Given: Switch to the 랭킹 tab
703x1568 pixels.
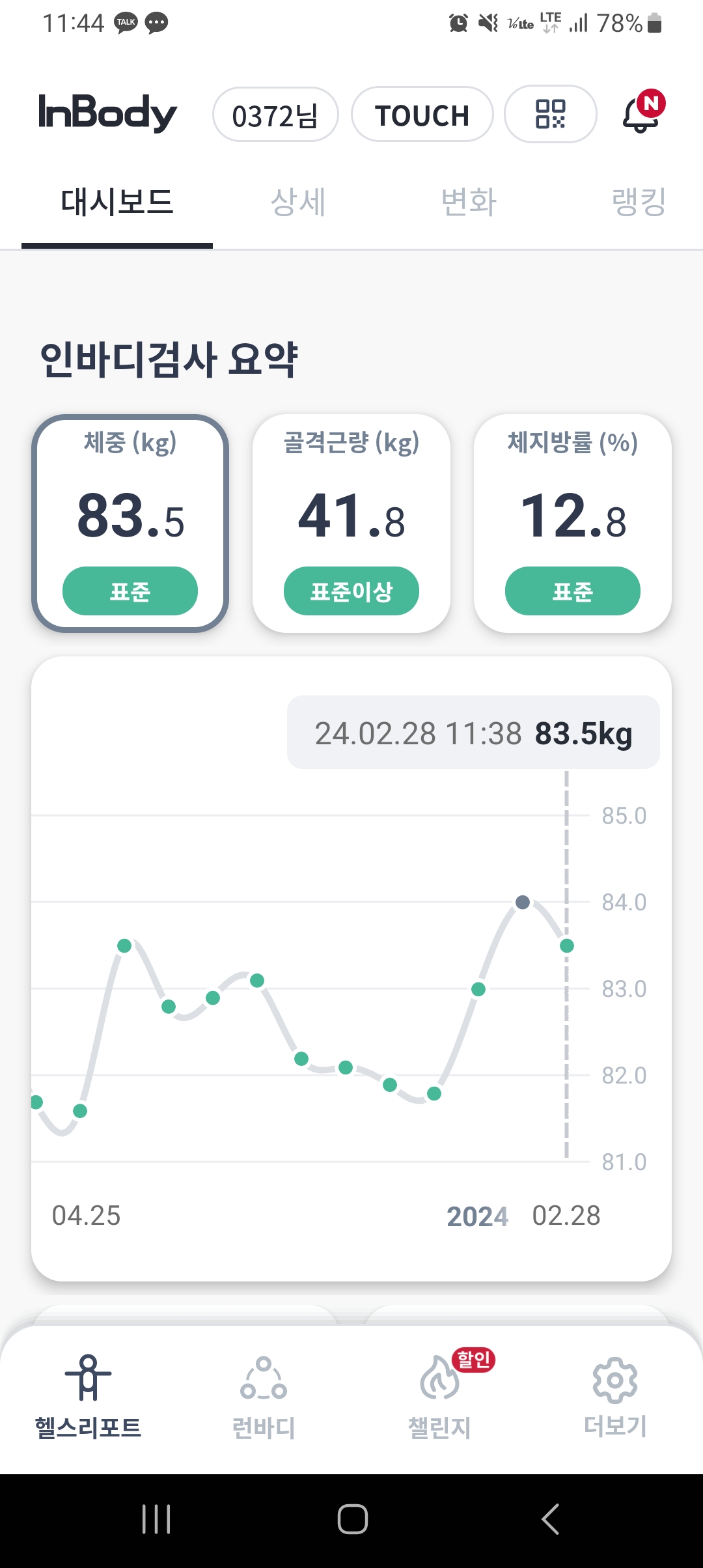Looking at the screenshot, I should [x=639, y=202].
